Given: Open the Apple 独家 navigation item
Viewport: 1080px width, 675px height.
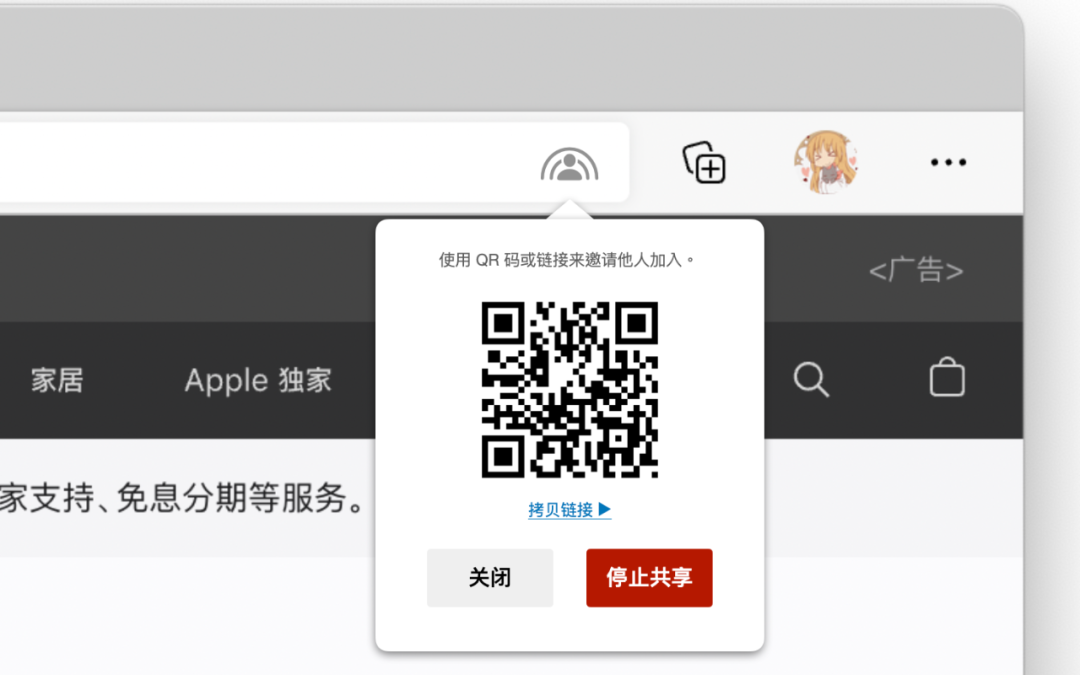Looking at the screenshot, I should point(258,380).
